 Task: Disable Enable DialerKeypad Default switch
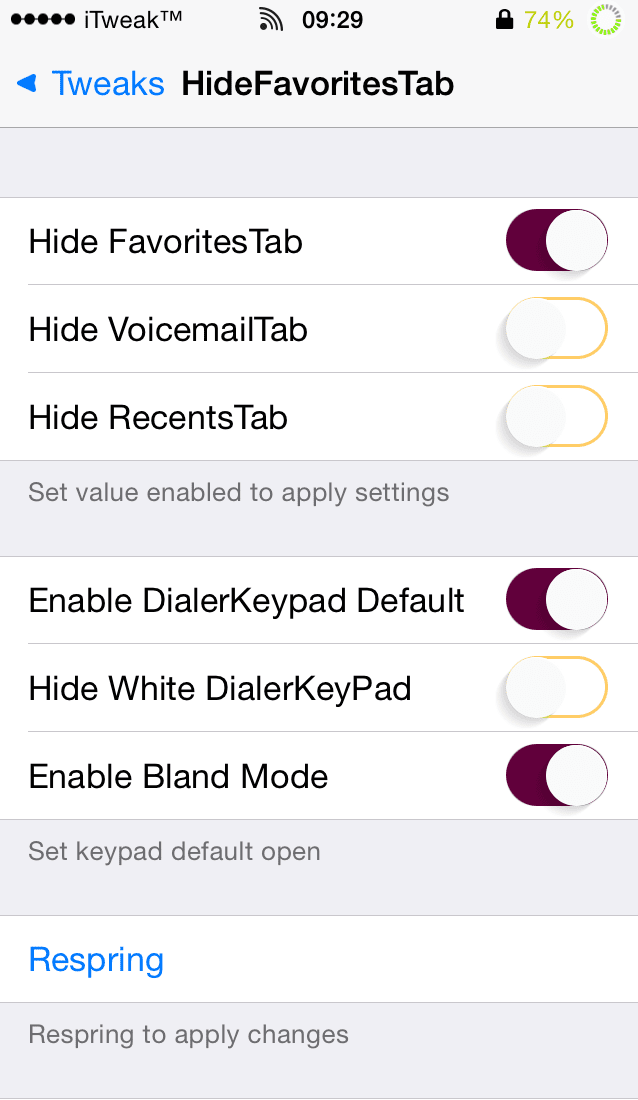tap(557, 600)
